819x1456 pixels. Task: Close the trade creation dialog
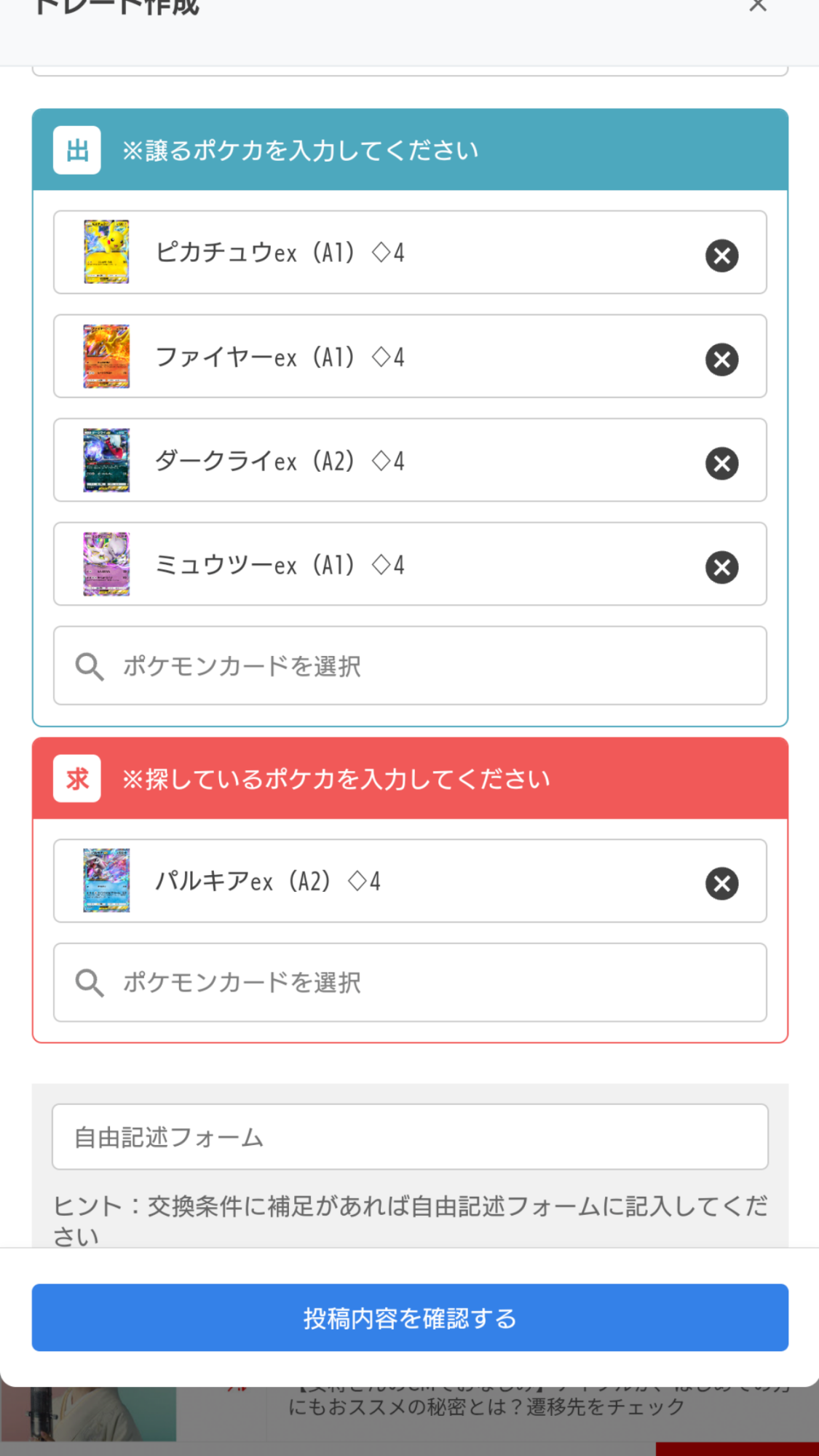tap(758, 6)
